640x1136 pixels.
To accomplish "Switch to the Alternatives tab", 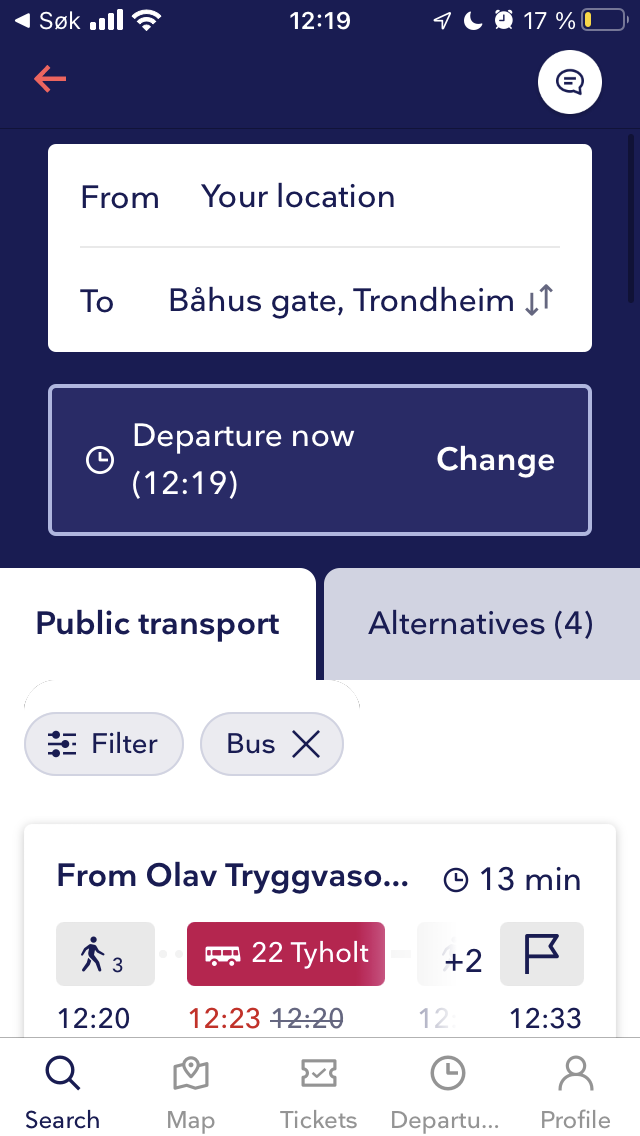I will (480, 624).
